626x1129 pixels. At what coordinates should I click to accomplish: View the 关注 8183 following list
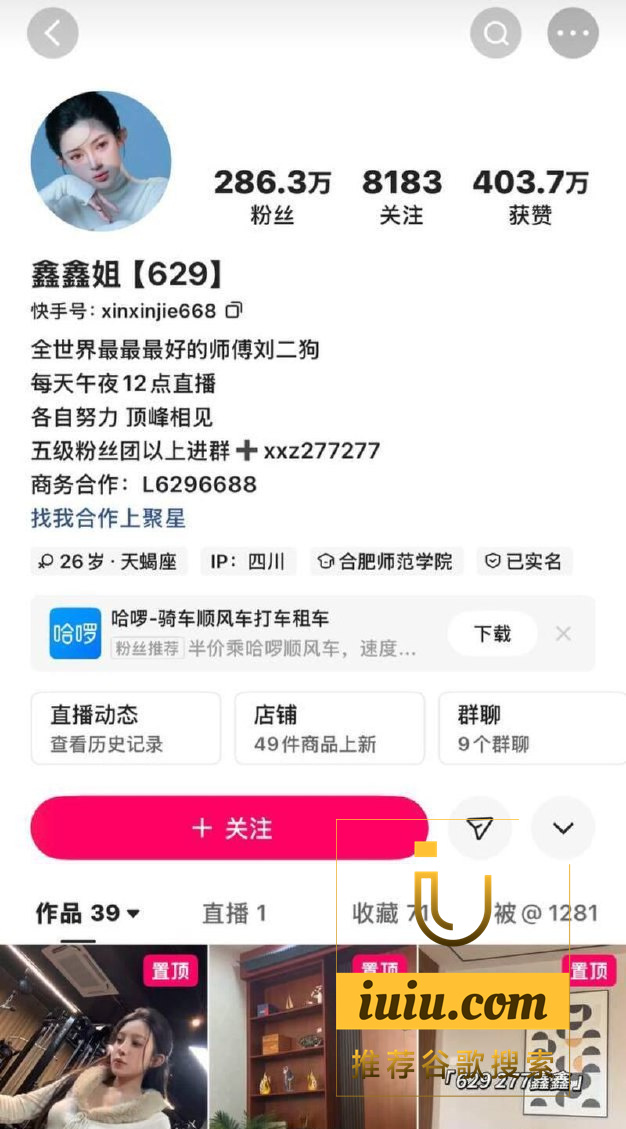(x=401, y=196)
